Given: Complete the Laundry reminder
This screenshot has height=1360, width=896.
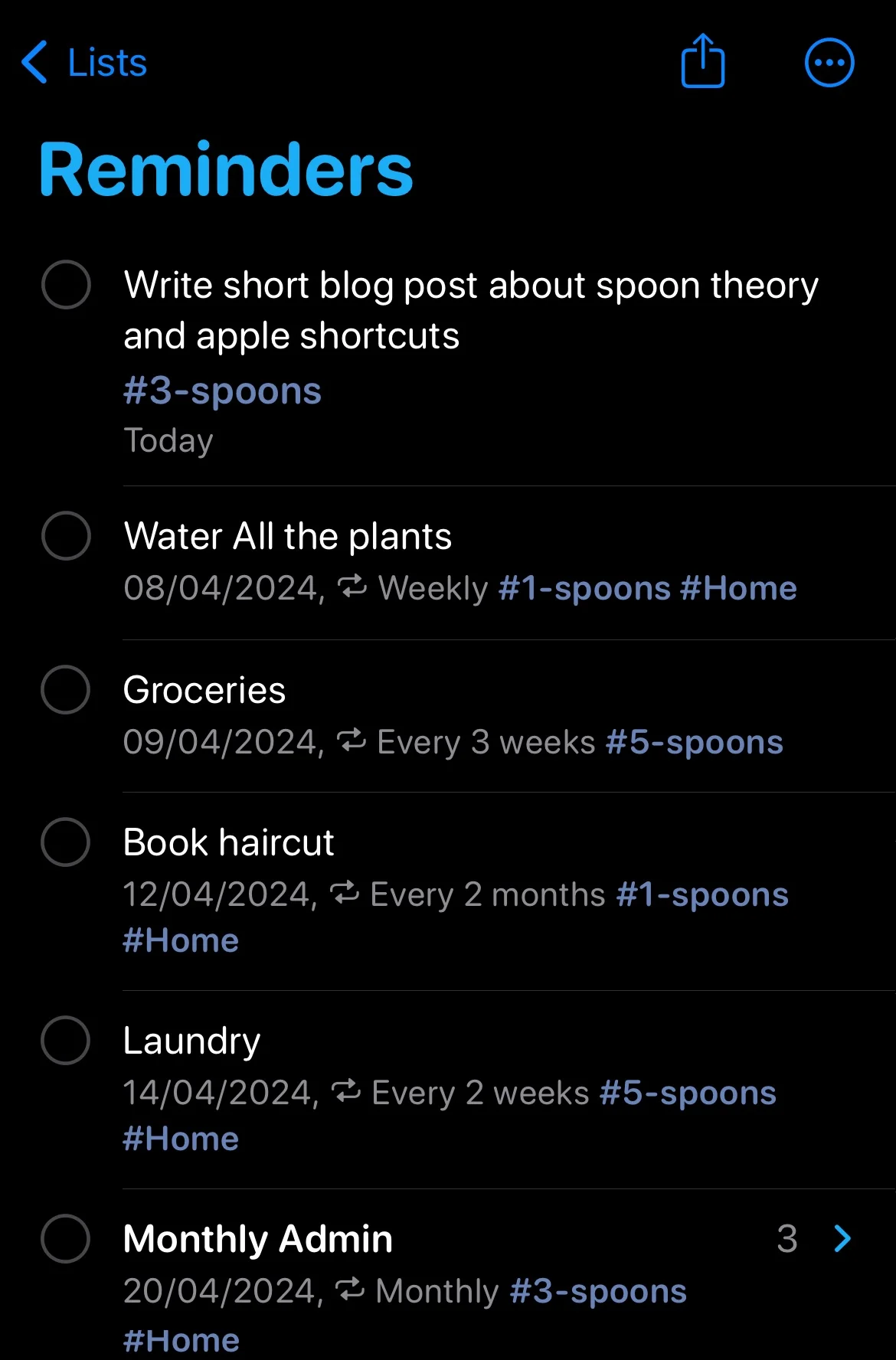Looking at the screenshot, I should 66,1041.
